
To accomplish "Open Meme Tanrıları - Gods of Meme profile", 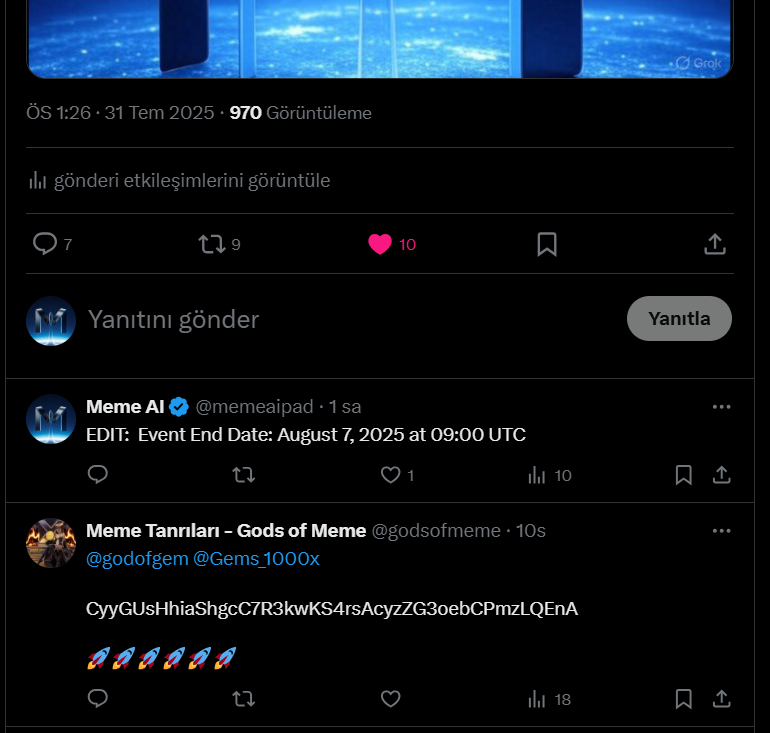I will [x=226, y=531].
